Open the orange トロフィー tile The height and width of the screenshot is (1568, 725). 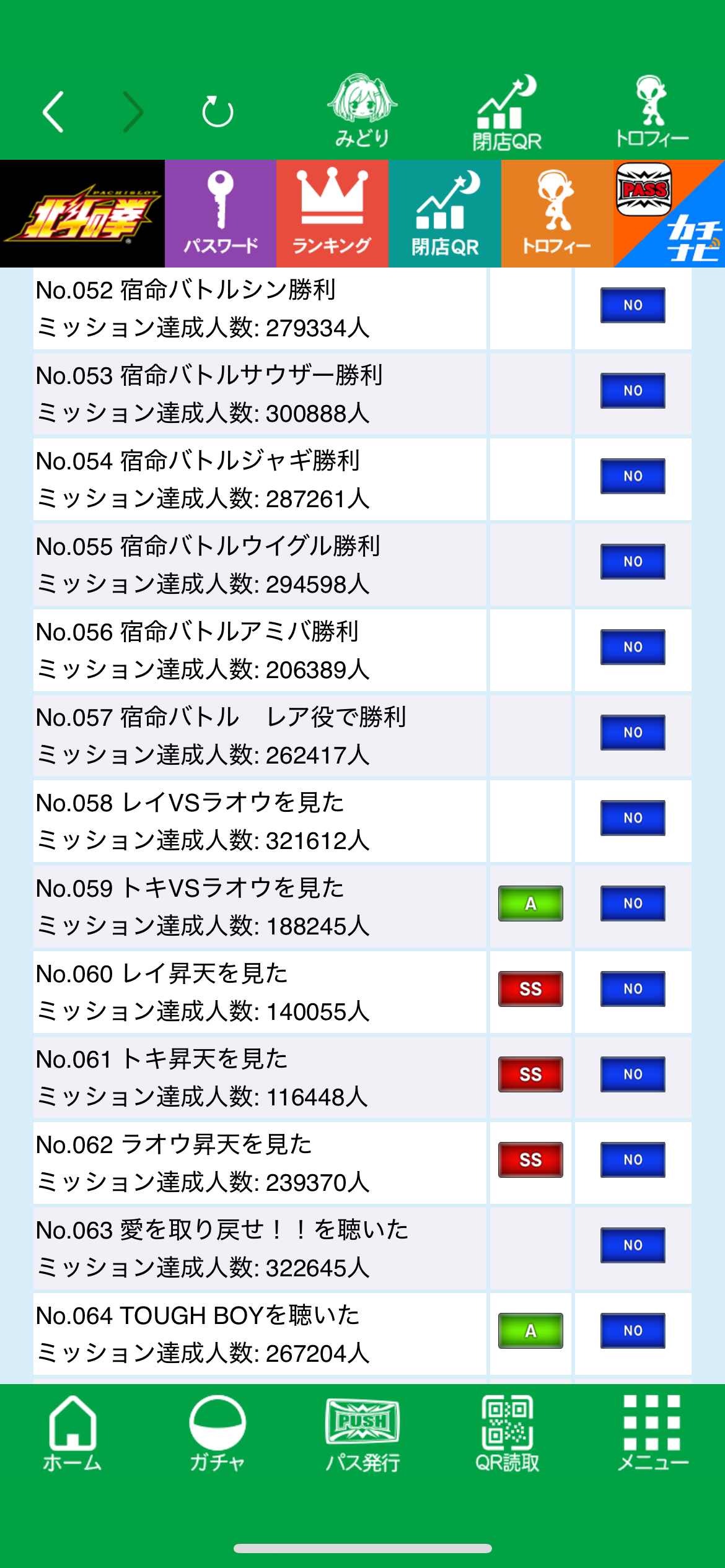(557, 214)
